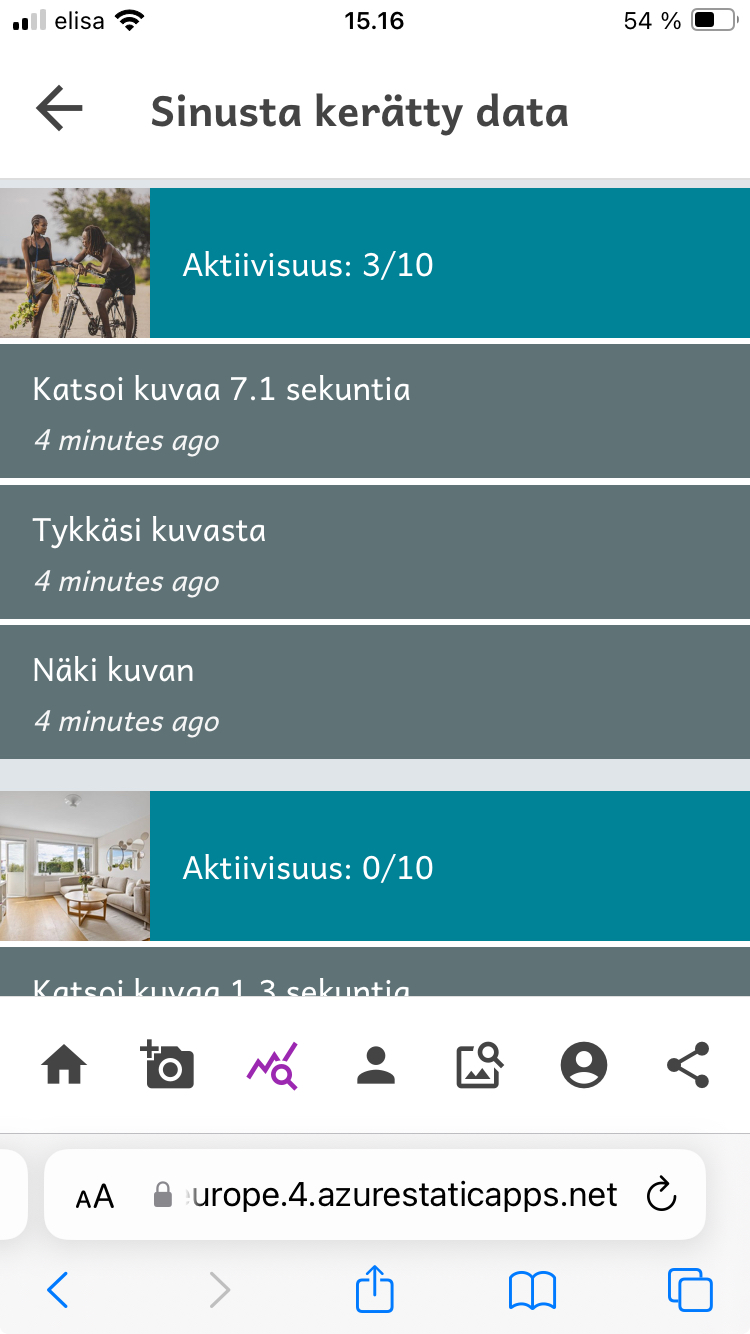Open the share tab

[x=688, y=1066]
